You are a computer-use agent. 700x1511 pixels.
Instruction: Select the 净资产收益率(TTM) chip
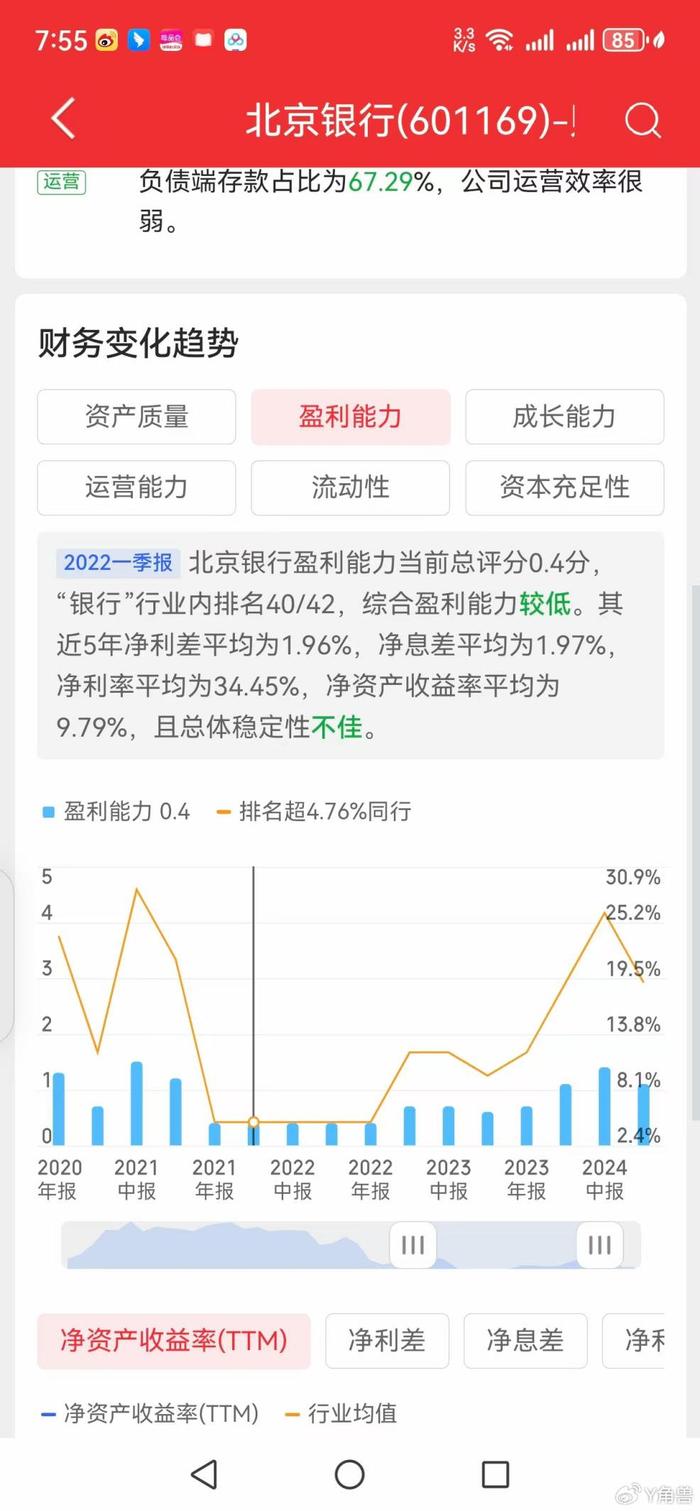pyautogui.click(x=174, y=1341)
